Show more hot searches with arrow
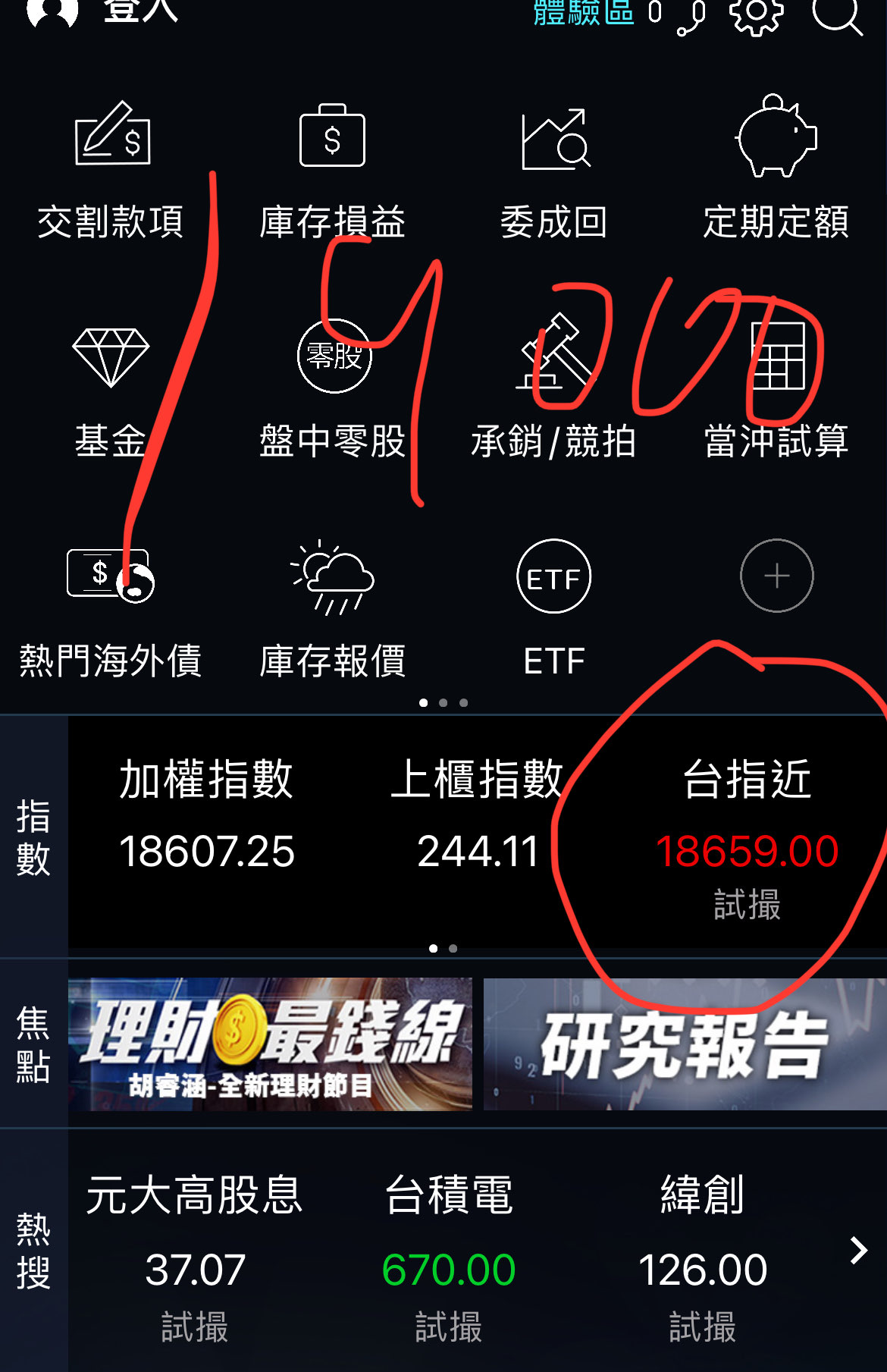The height and width of the screenshot is (1372, 887). point(858,1251)
